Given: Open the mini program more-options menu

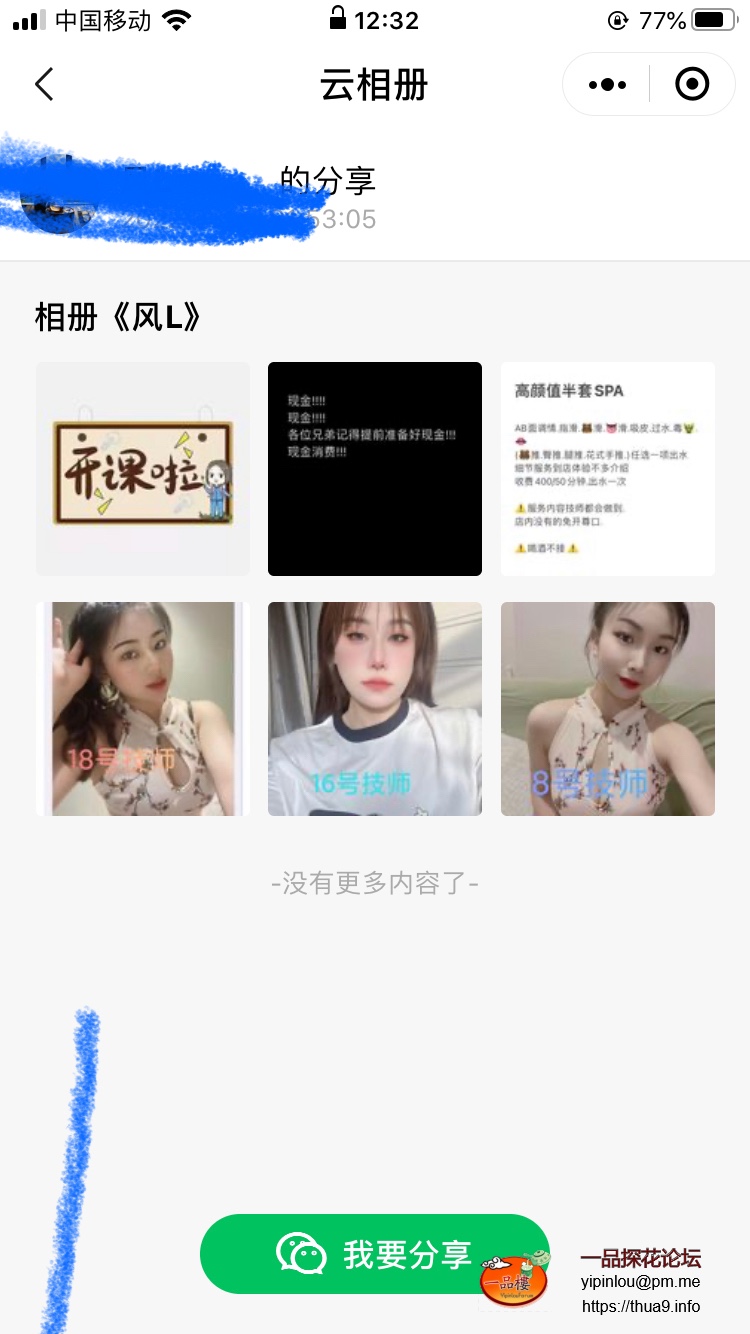Looking at the screenshot, I should tap(607, 85).
